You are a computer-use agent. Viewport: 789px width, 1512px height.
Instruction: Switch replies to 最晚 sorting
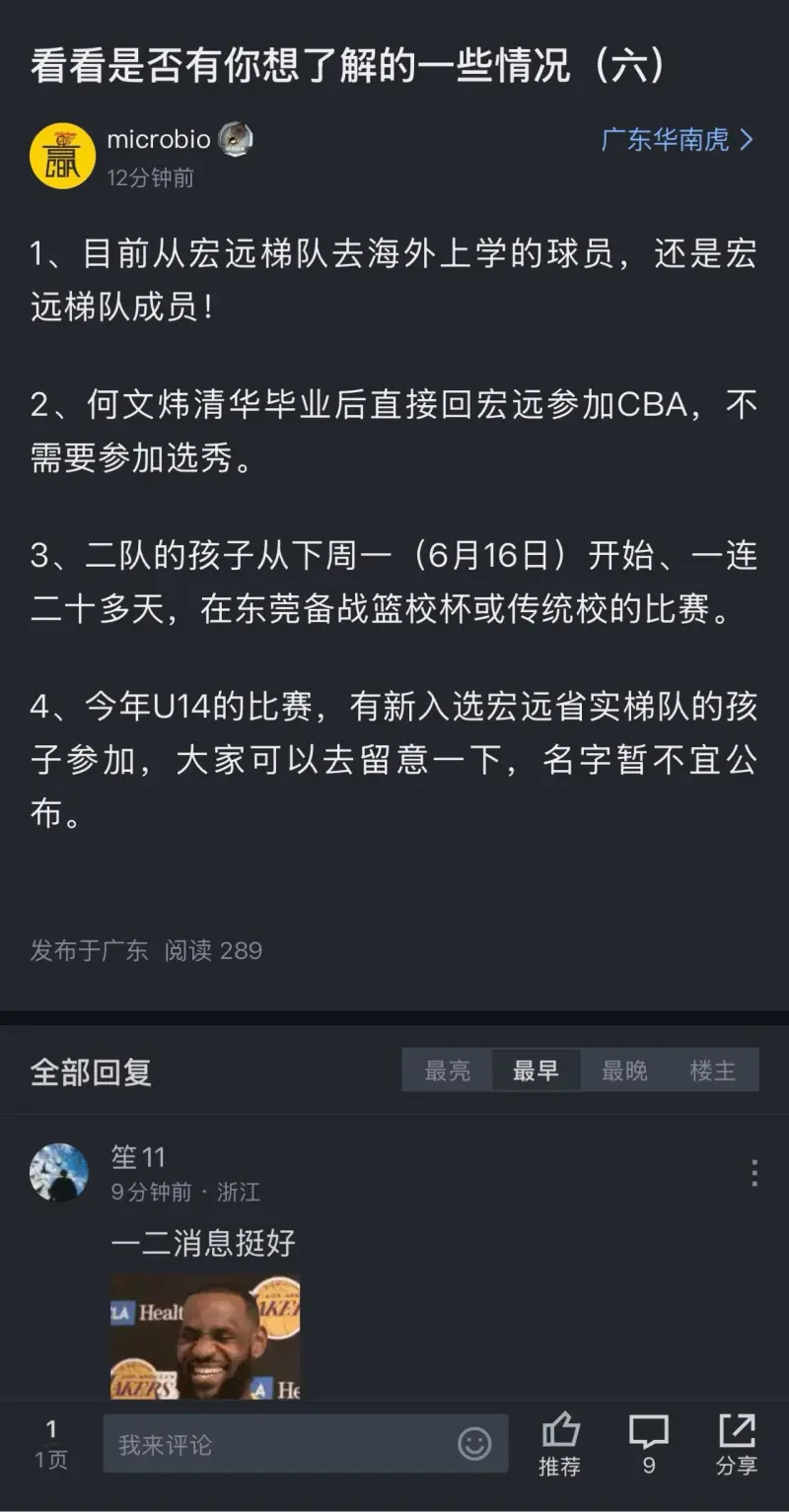(x=624, y=1070)
